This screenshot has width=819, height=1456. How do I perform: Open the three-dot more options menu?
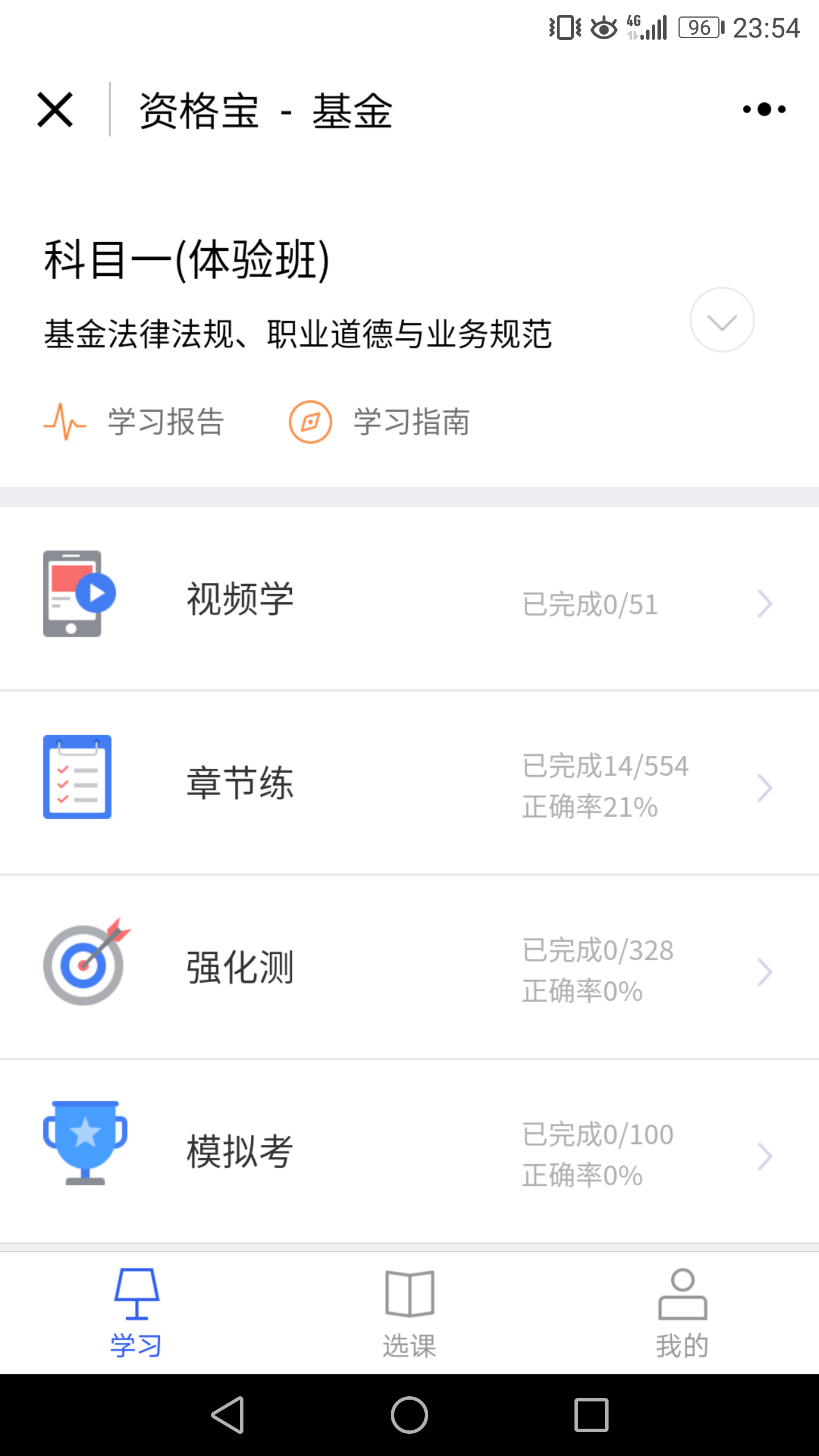pyautogui.click(x=764, y=109)
